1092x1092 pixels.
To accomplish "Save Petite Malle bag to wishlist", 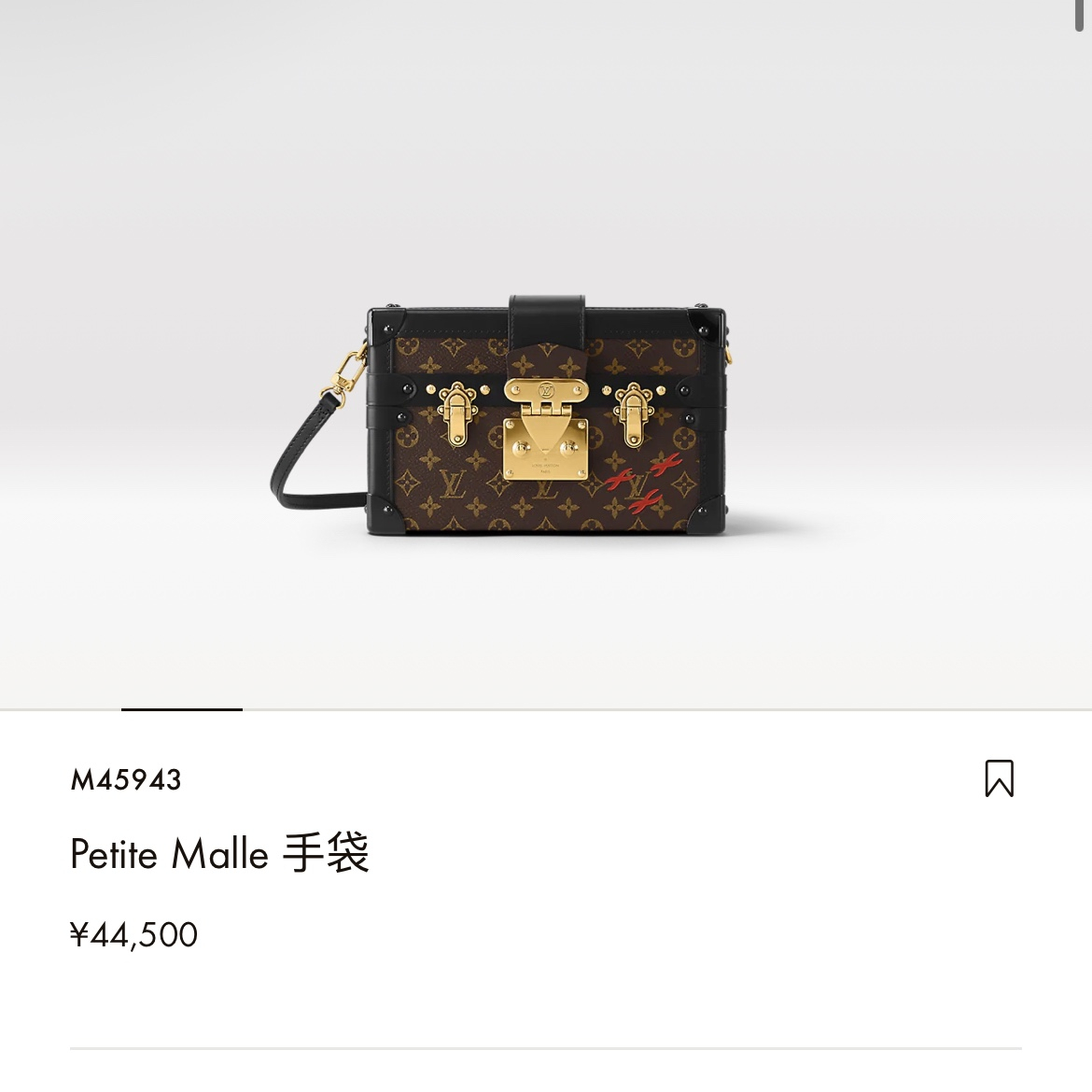I will [999, 778].
